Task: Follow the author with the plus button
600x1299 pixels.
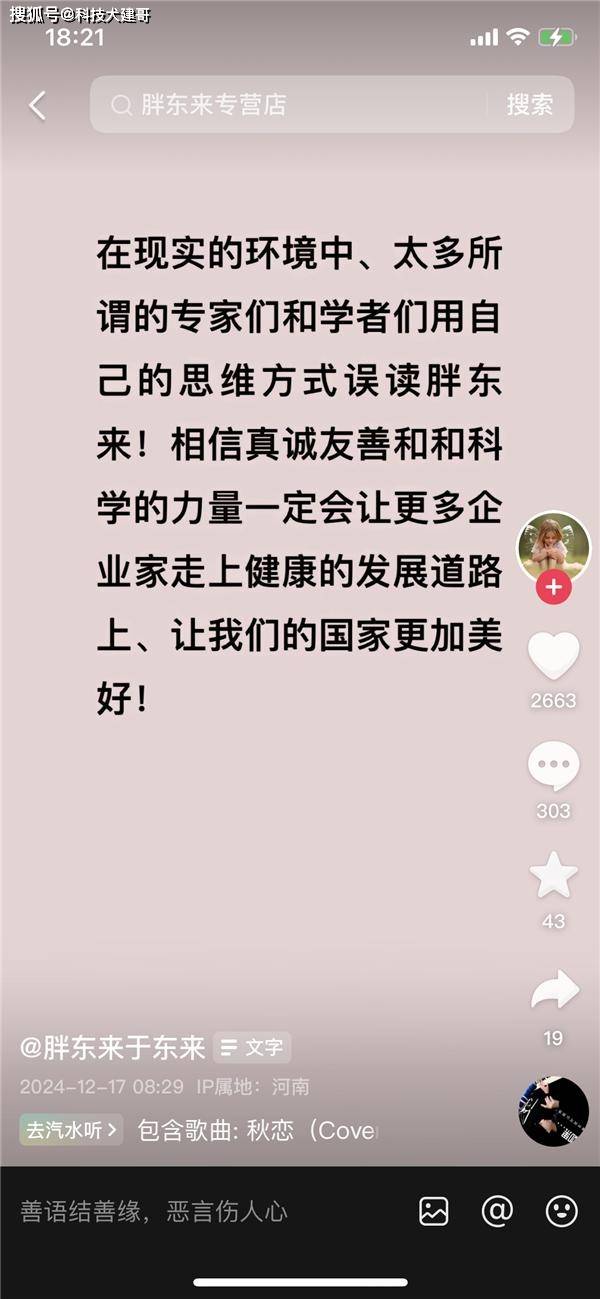Action: 553,587
